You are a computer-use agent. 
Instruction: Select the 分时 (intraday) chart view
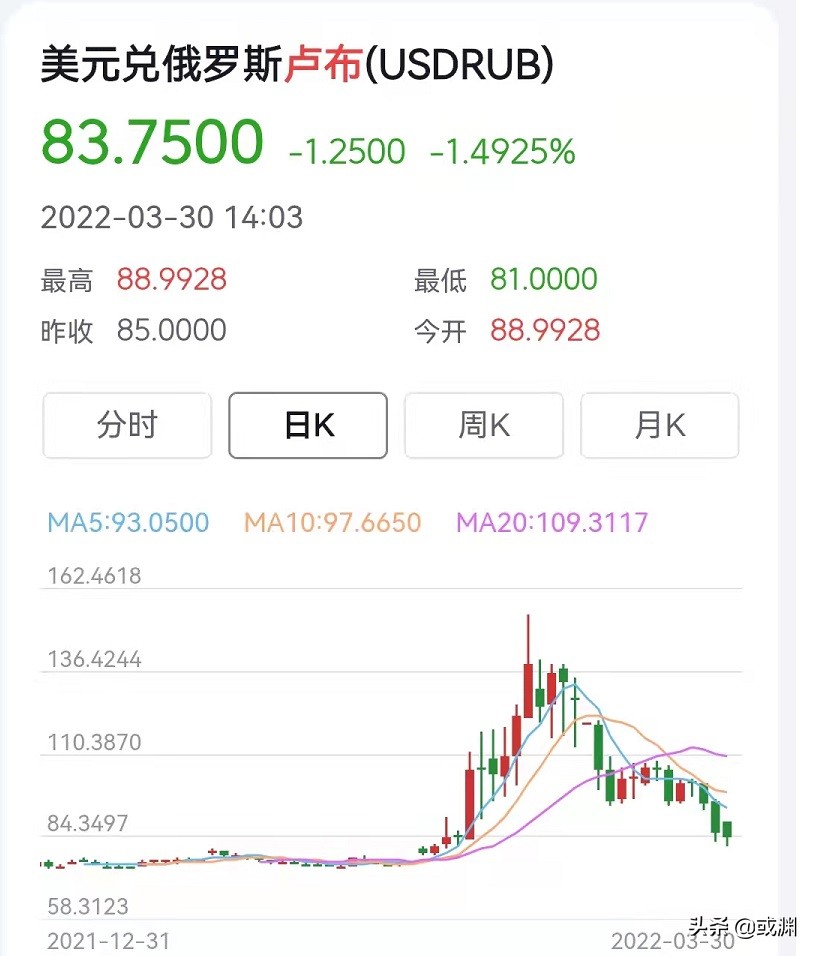[126, 425]
